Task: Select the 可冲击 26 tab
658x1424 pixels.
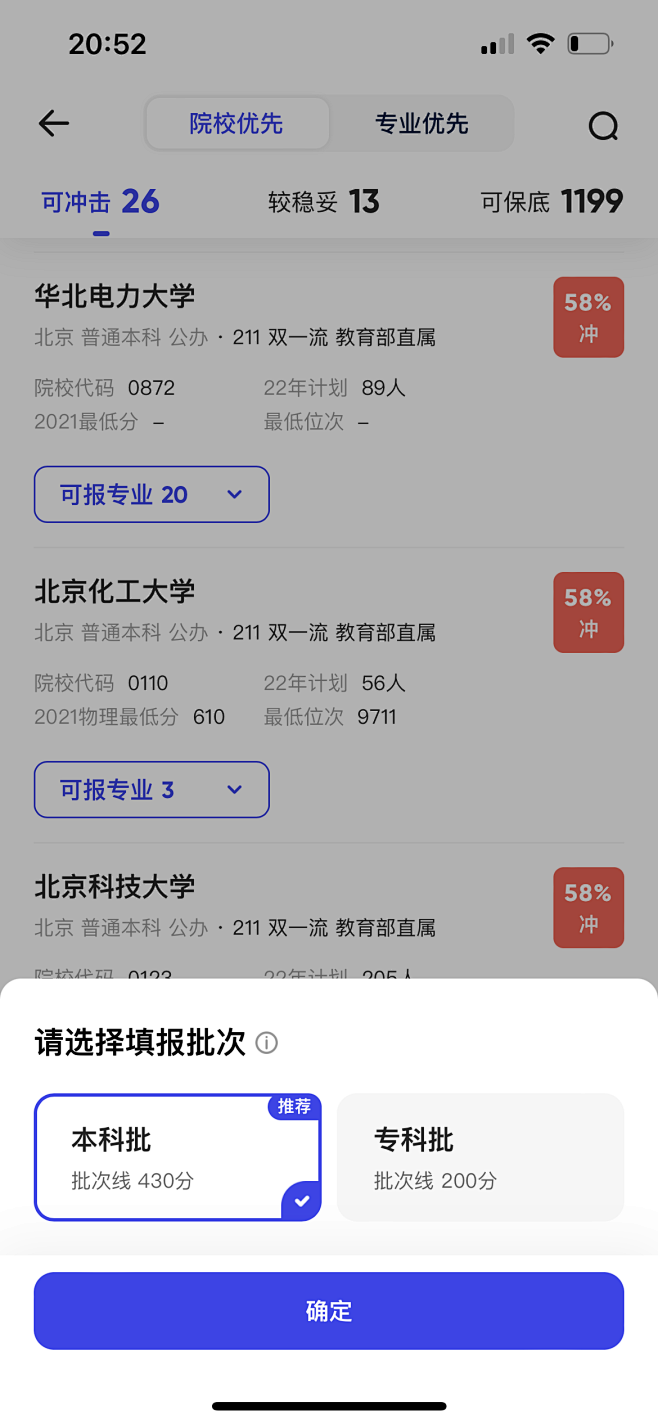Action: tap(100, 202)
